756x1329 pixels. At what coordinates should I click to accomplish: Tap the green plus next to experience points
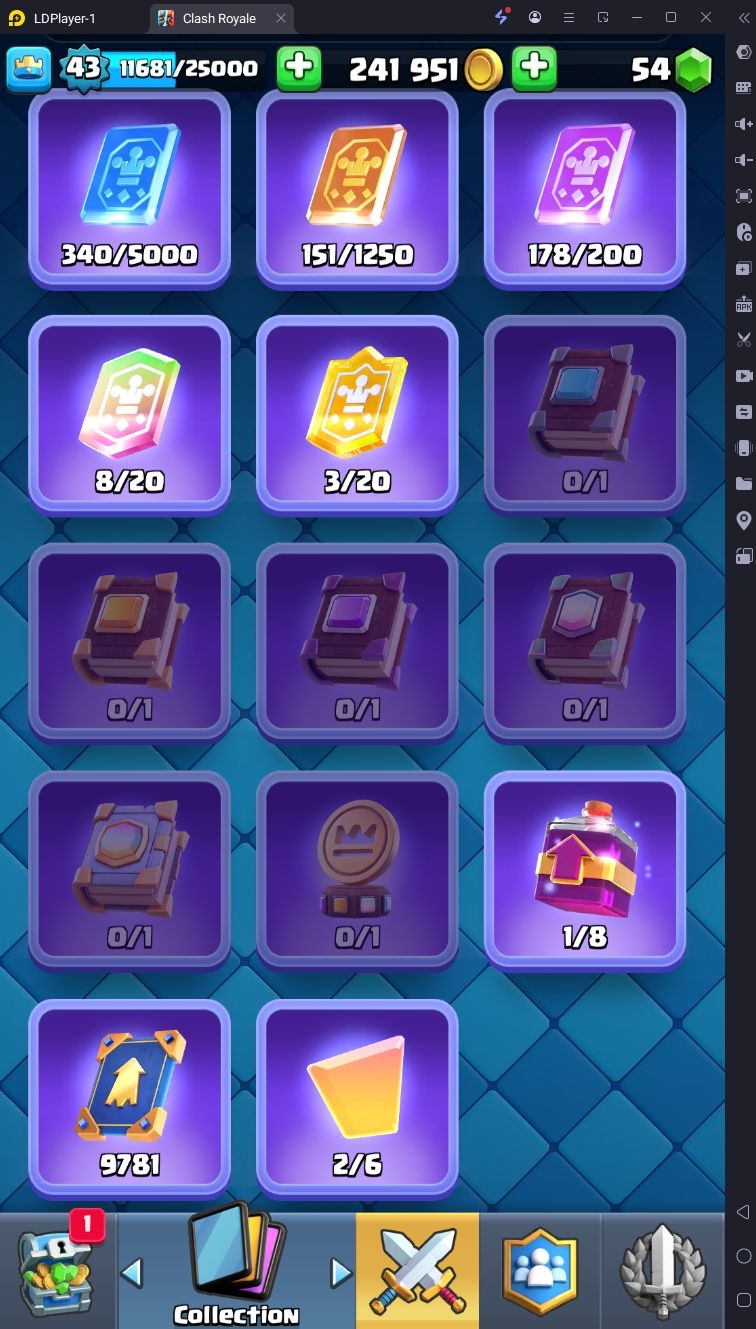click(x=299, y=68)
